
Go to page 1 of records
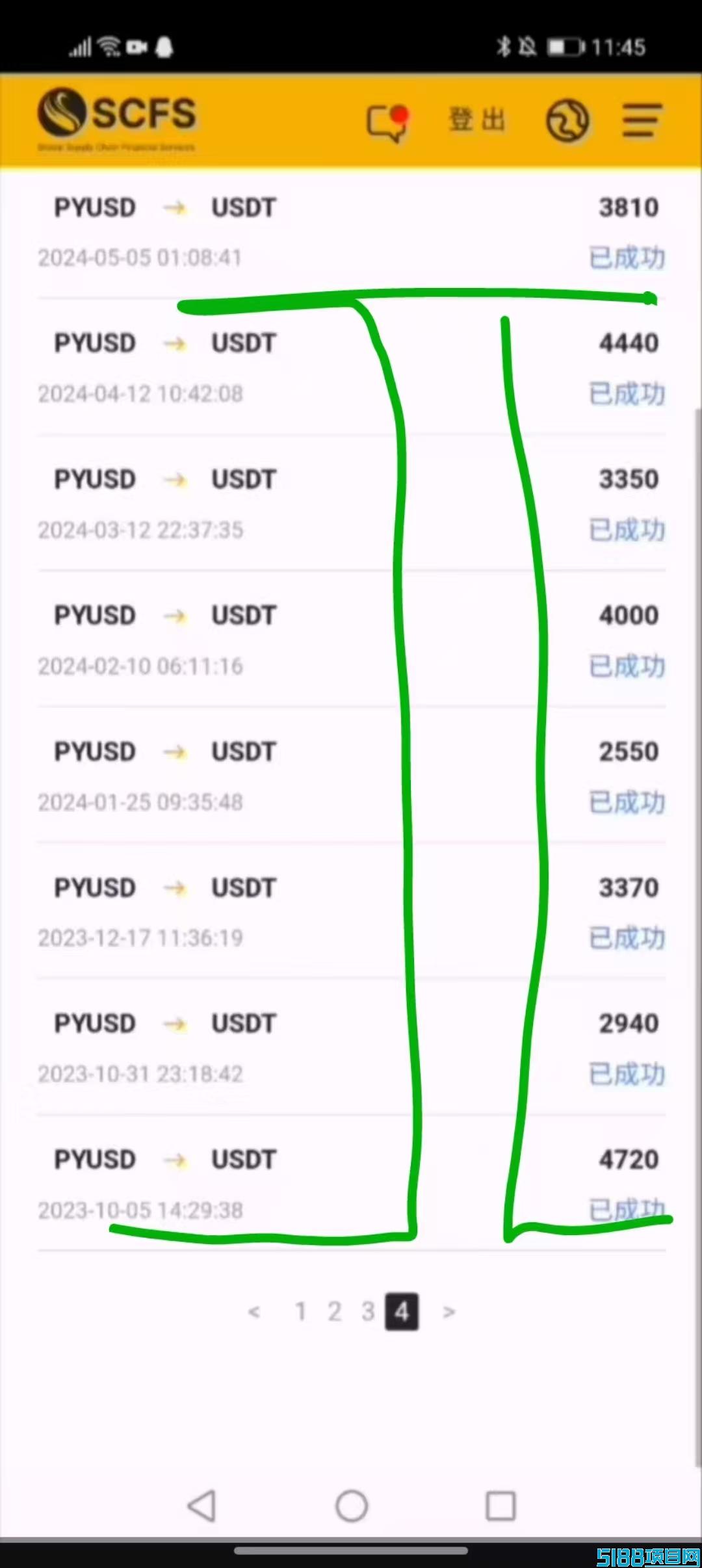tap(300, 1311)
